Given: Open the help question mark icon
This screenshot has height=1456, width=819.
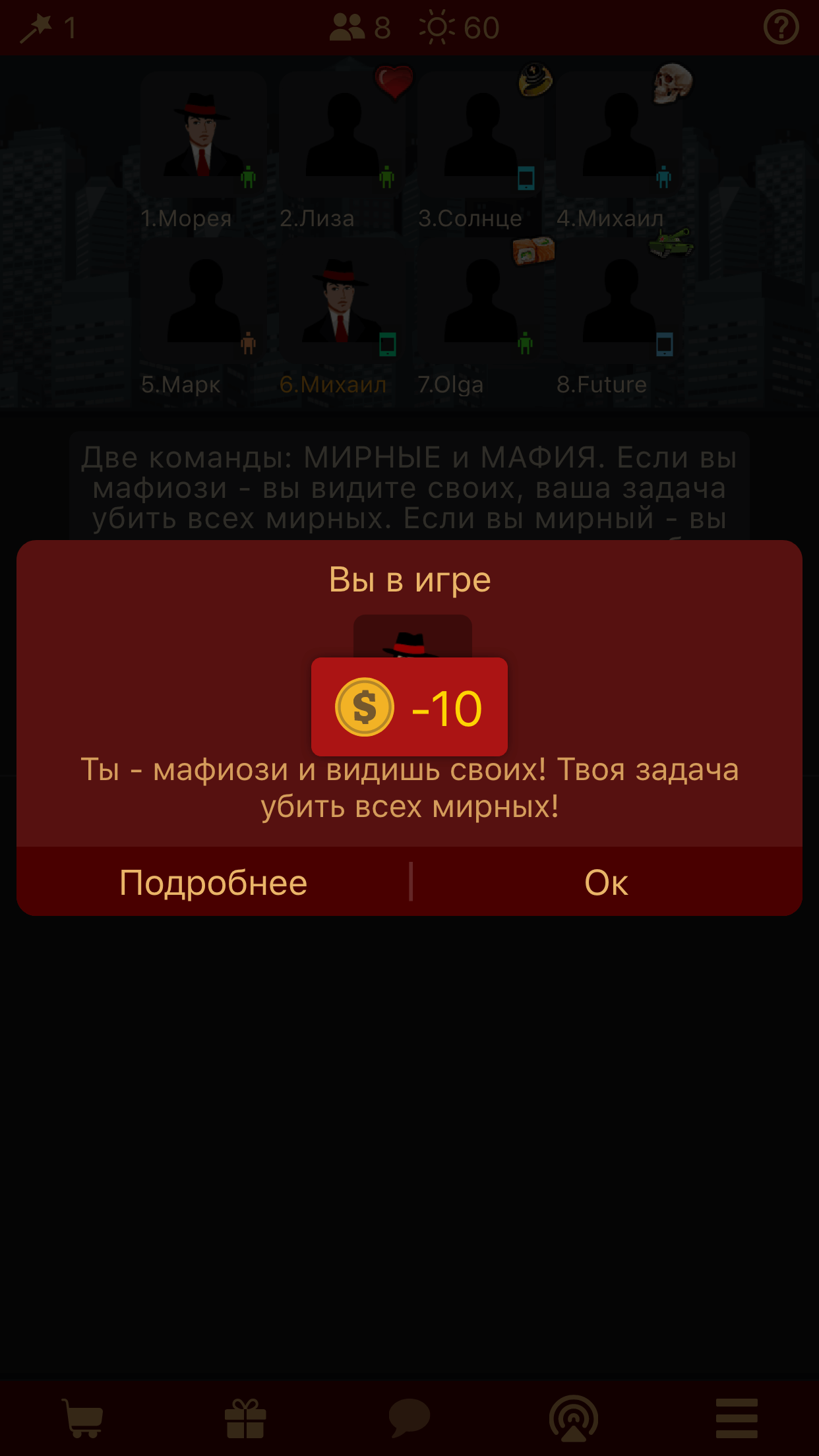Looking at the screenshot, I should pos(781,28).
